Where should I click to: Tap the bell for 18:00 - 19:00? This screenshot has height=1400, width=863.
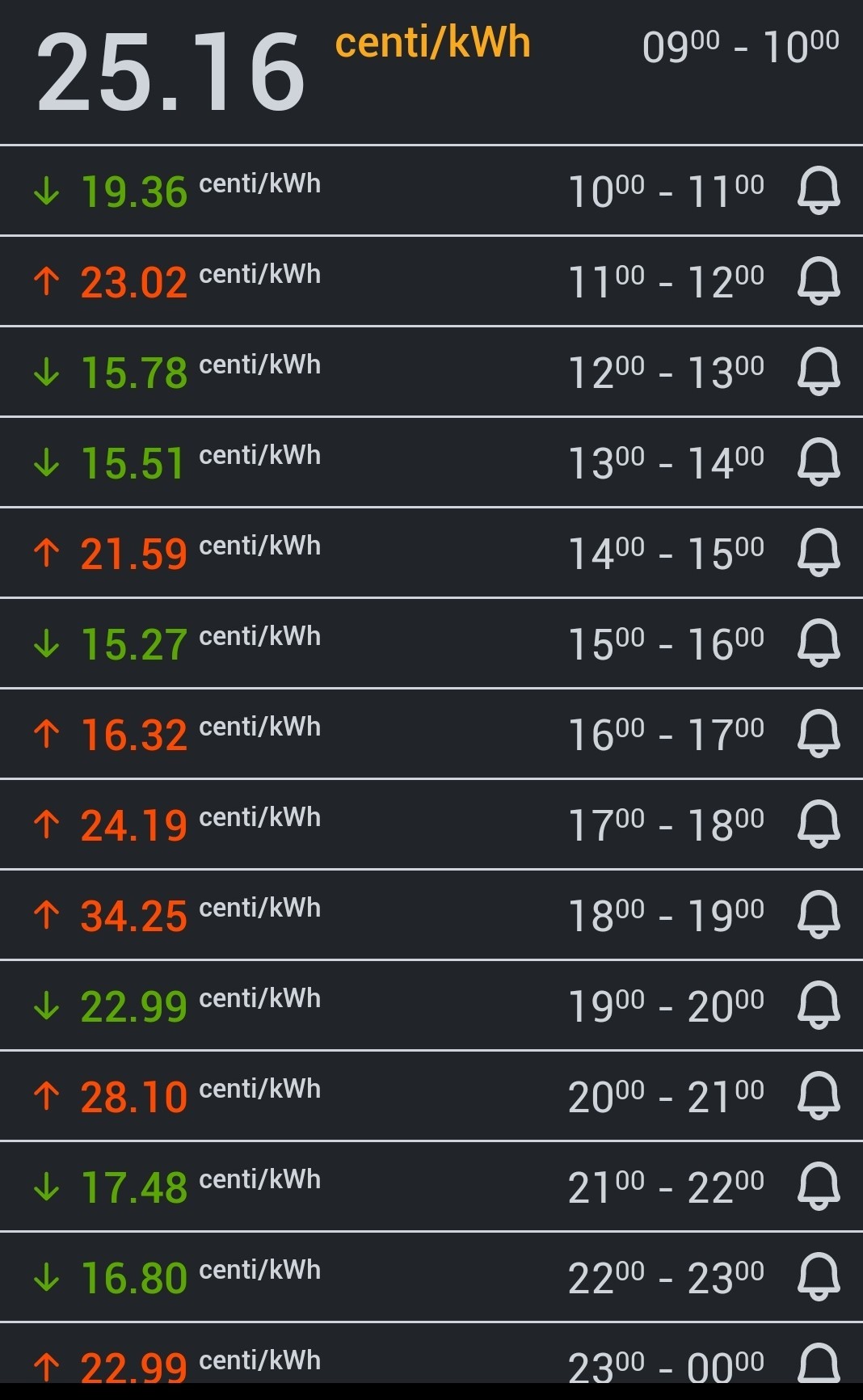click(x=819, y=915)
